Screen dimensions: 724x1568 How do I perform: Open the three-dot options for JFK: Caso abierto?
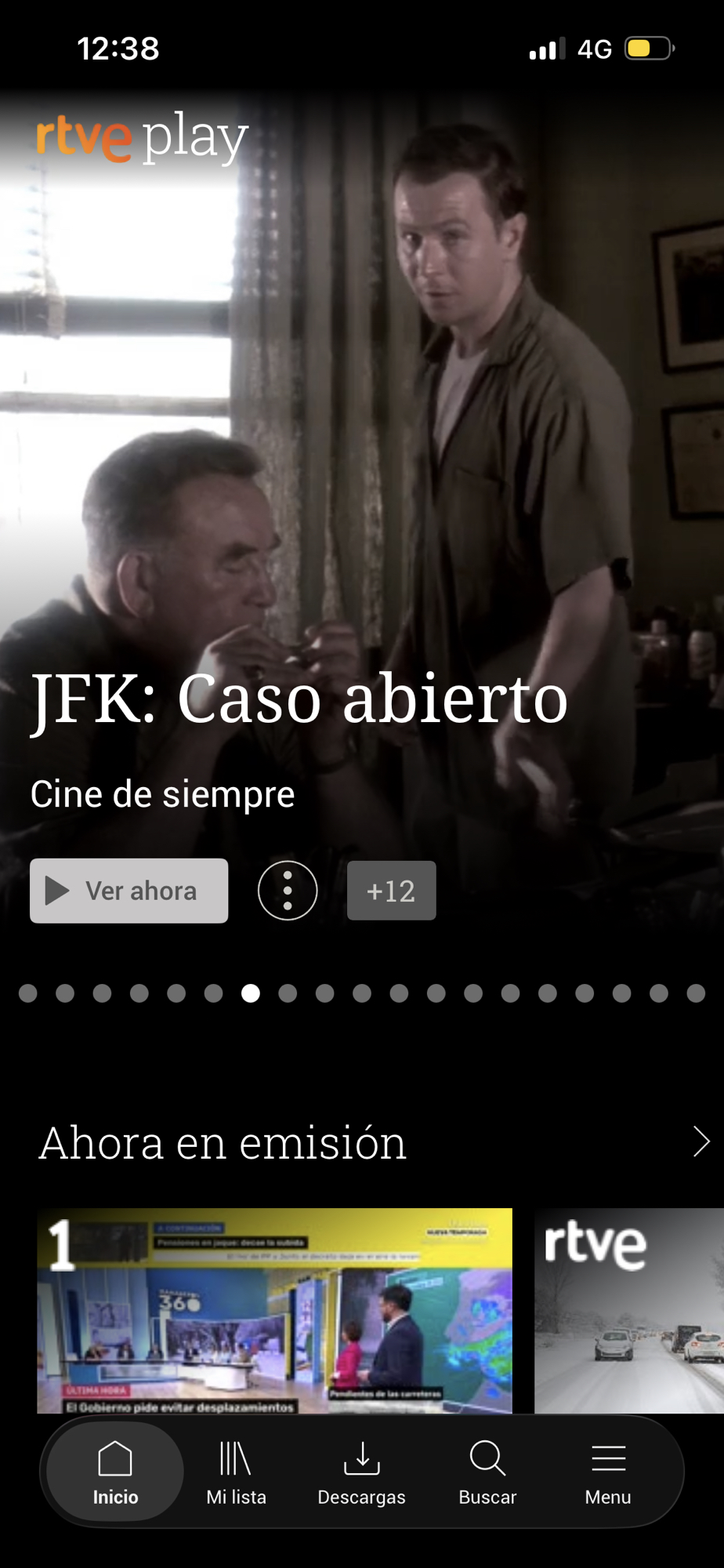coord(288,891)
